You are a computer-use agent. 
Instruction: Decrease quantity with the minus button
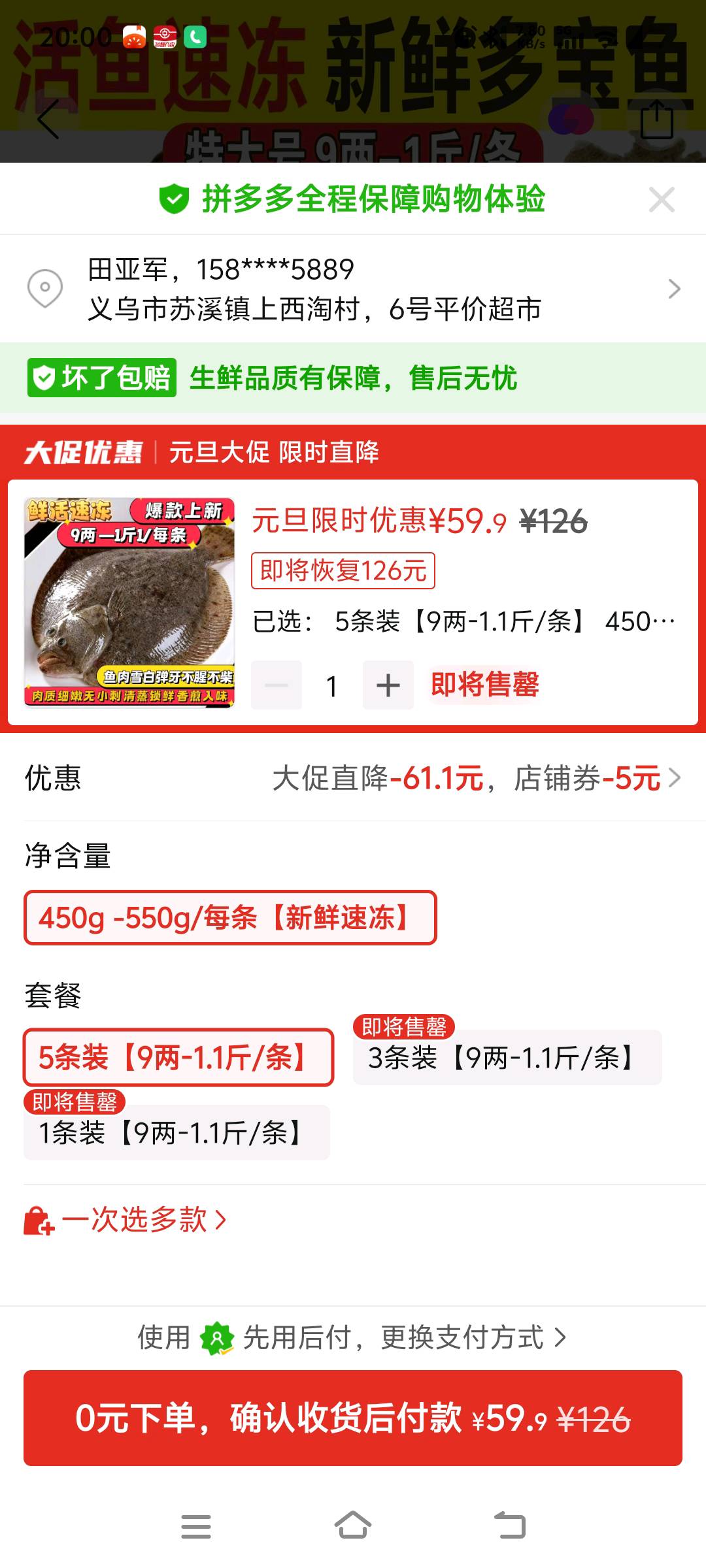[x=277, y=685]
